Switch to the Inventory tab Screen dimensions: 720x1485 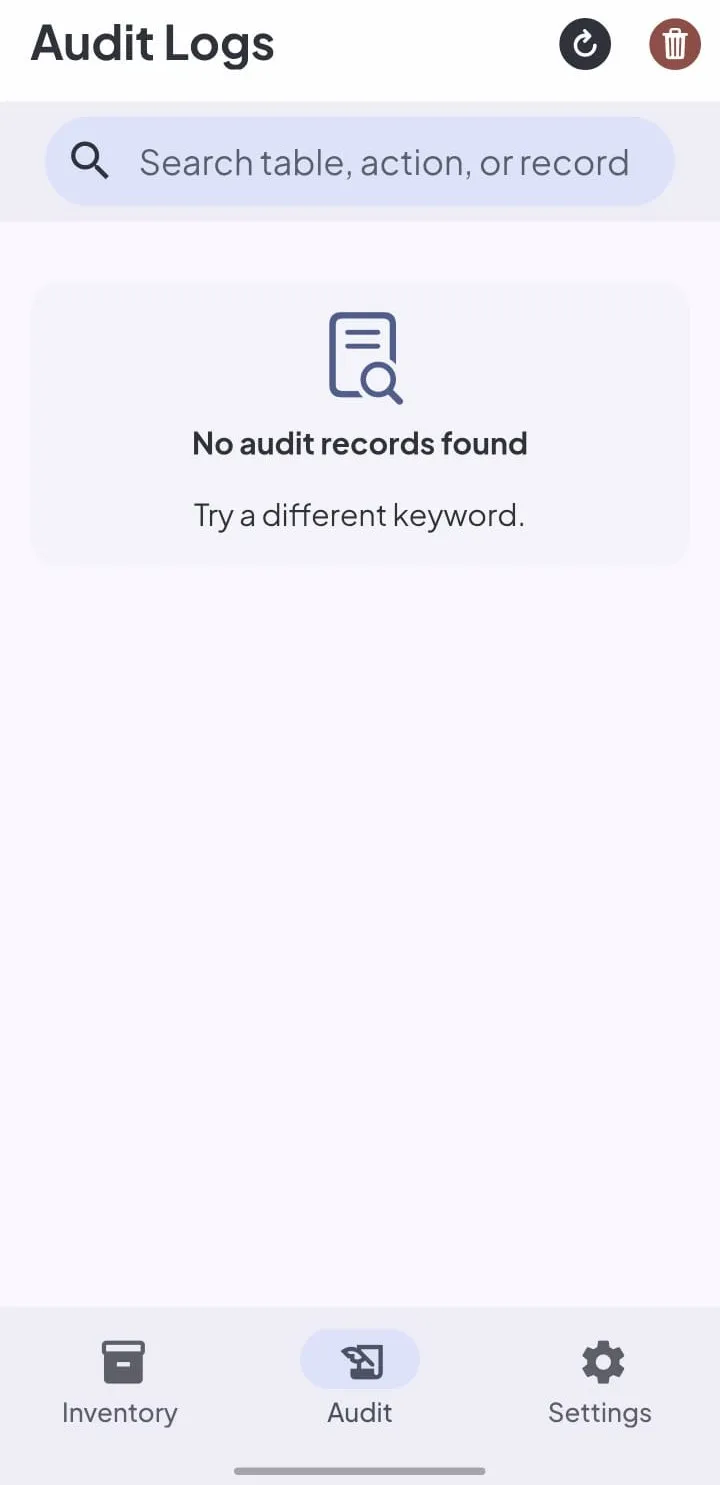pyautogui.click(x=119, y=1385)
